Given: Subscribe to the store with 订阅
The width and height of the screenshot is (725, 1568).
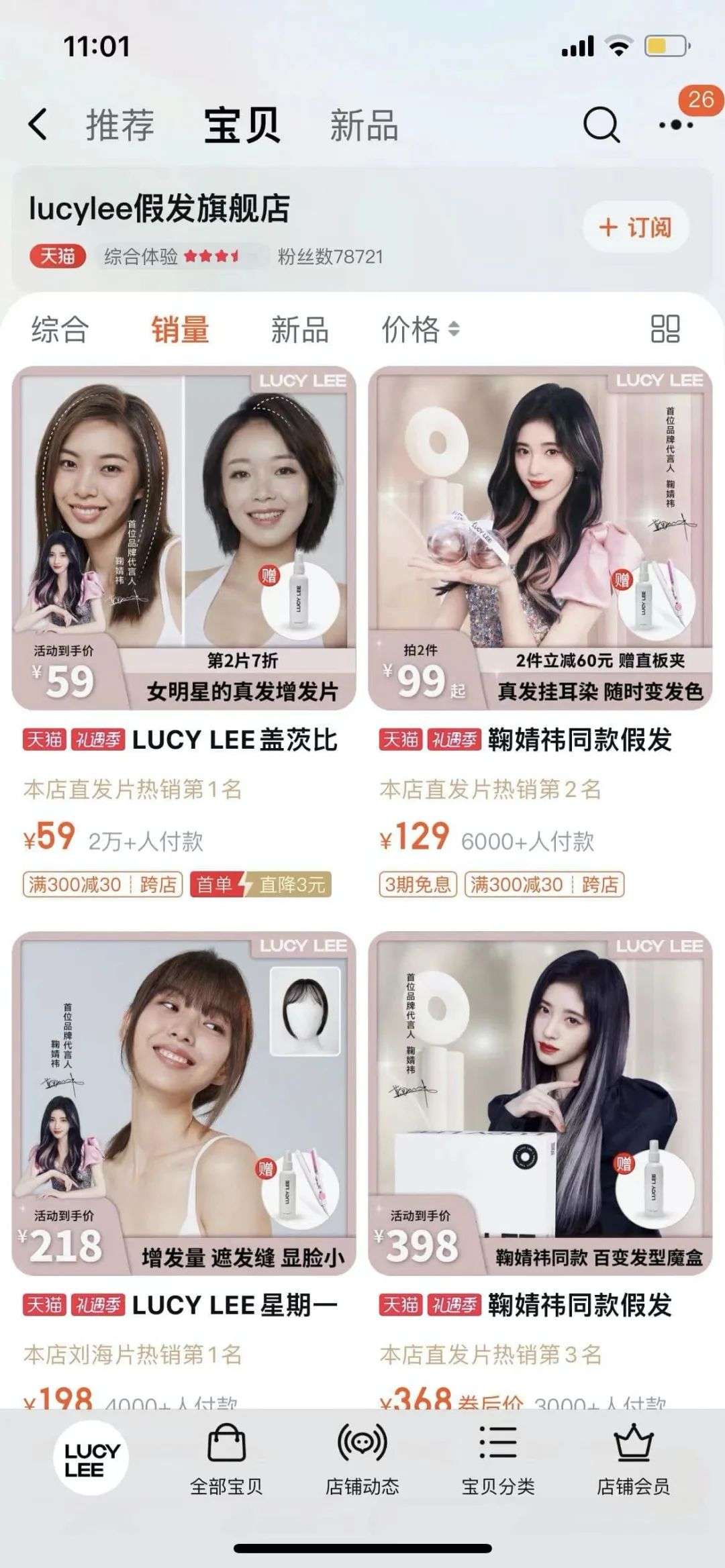Looking at the screenshot, I should (x=635, y=227).
